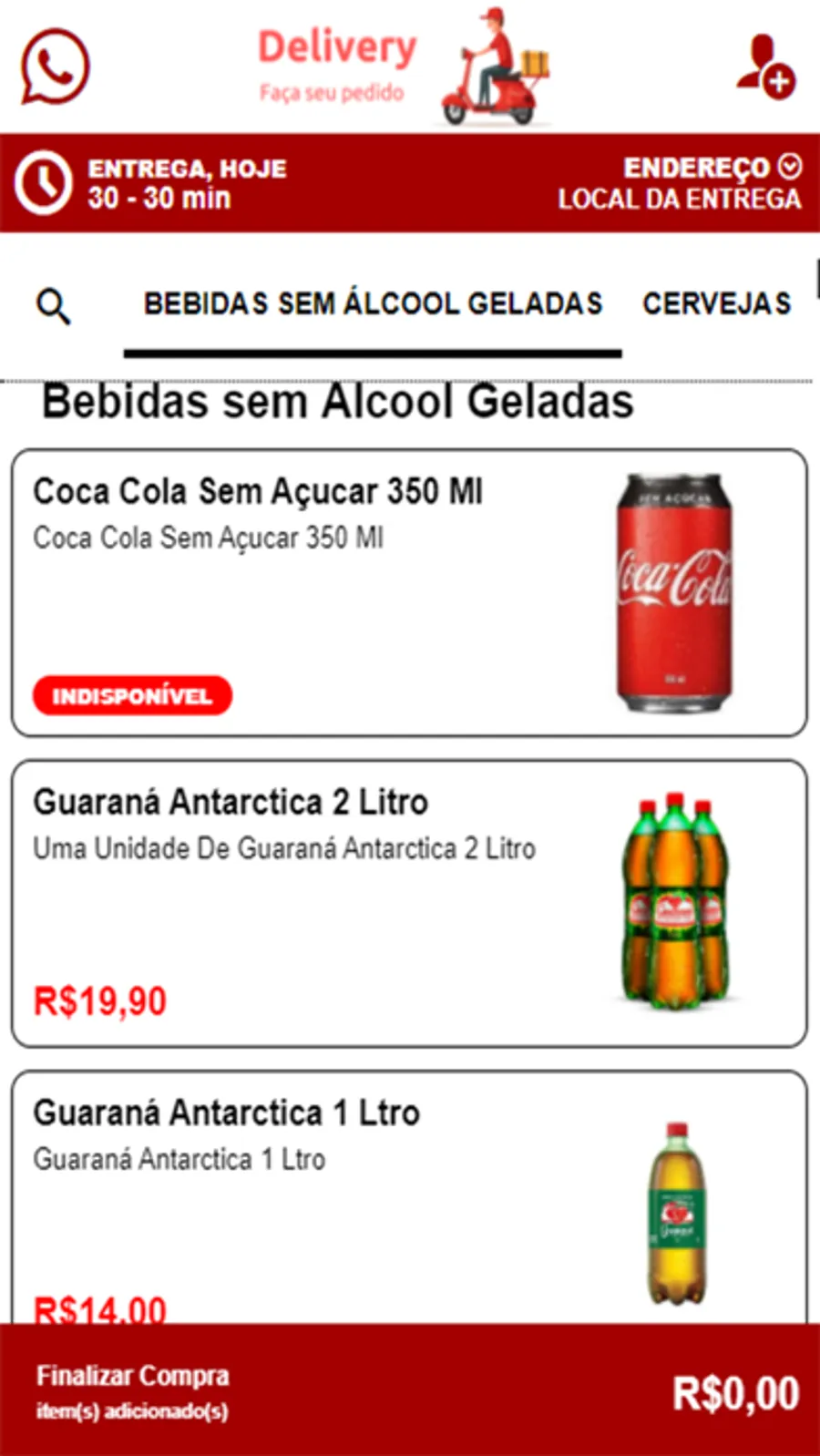The height and width of the screenshot is (1456, 820).
Task: Tap the add user account icon
Action: coord(765,67)
